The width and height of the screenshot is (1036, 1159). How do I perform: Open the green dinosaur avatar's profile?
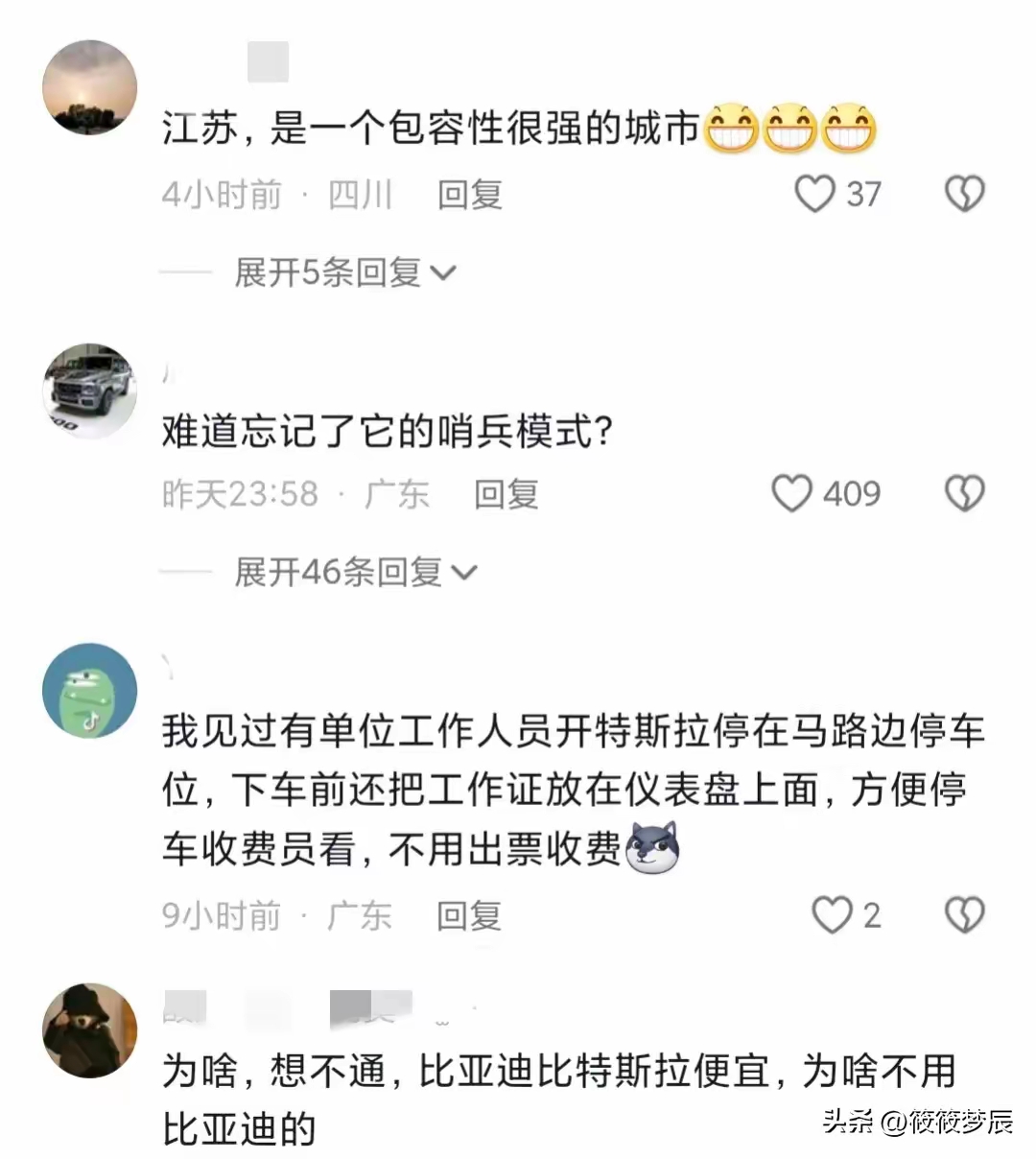pos(90,691)
